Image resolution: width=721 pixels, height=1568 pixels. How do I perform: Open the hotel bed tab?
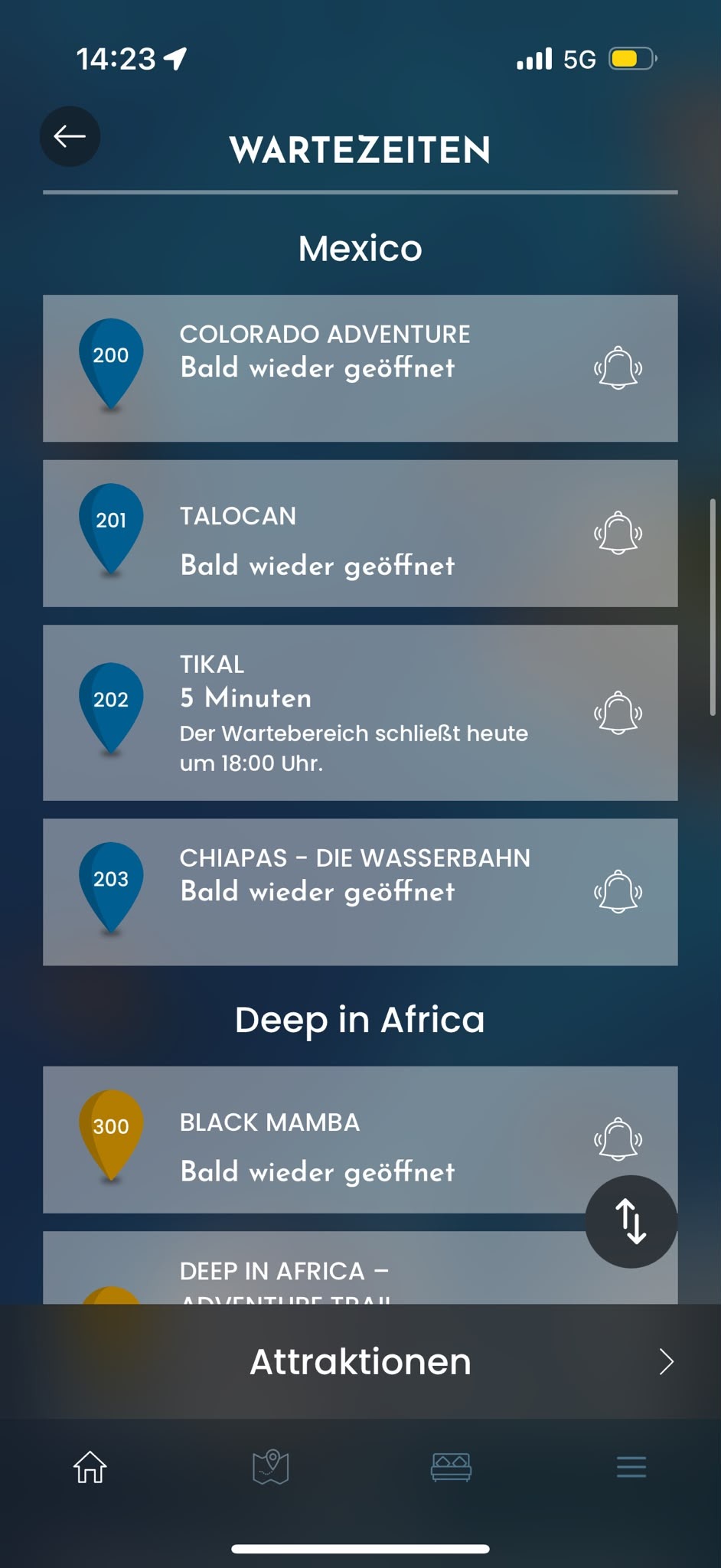[451, 1467]
